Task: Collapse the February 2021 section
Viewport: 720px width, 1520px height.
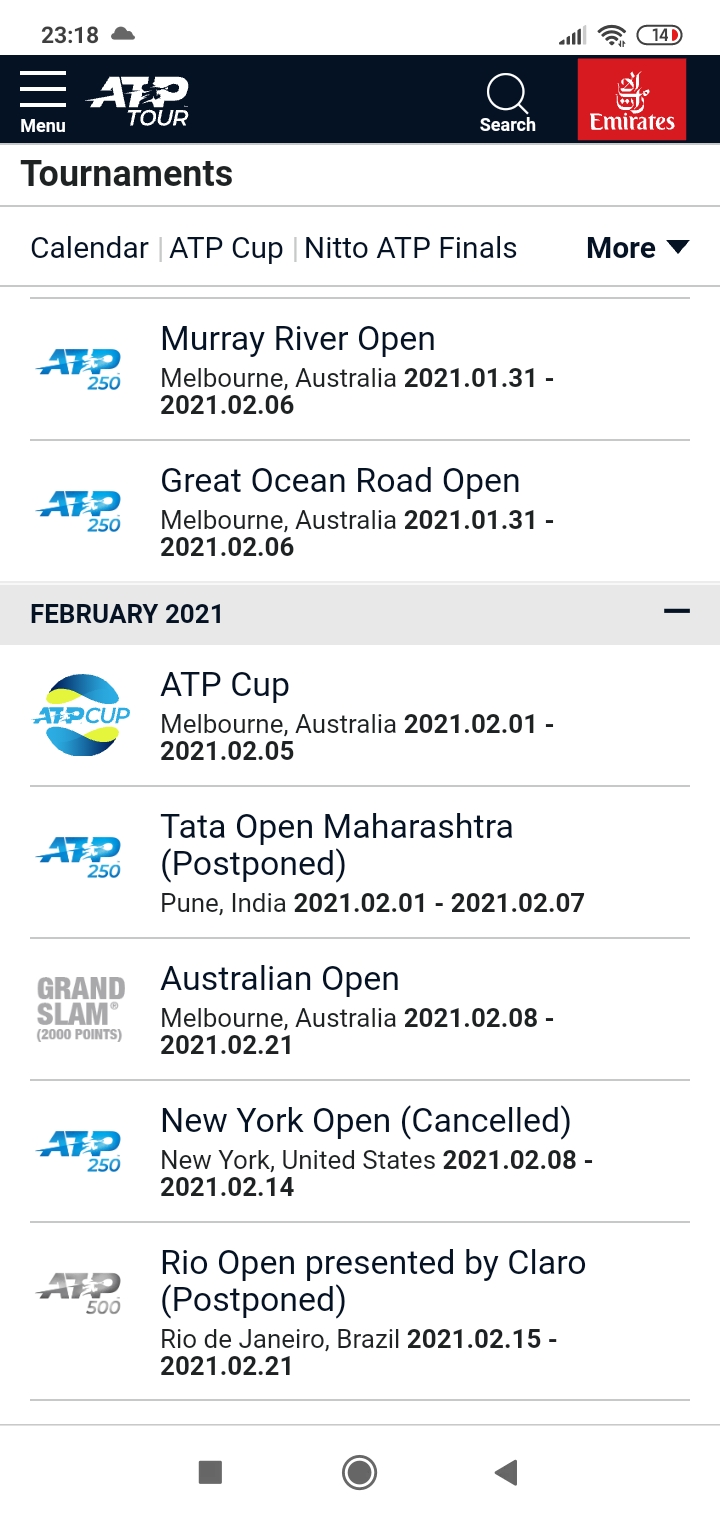Action: click(x=677, y=612)
